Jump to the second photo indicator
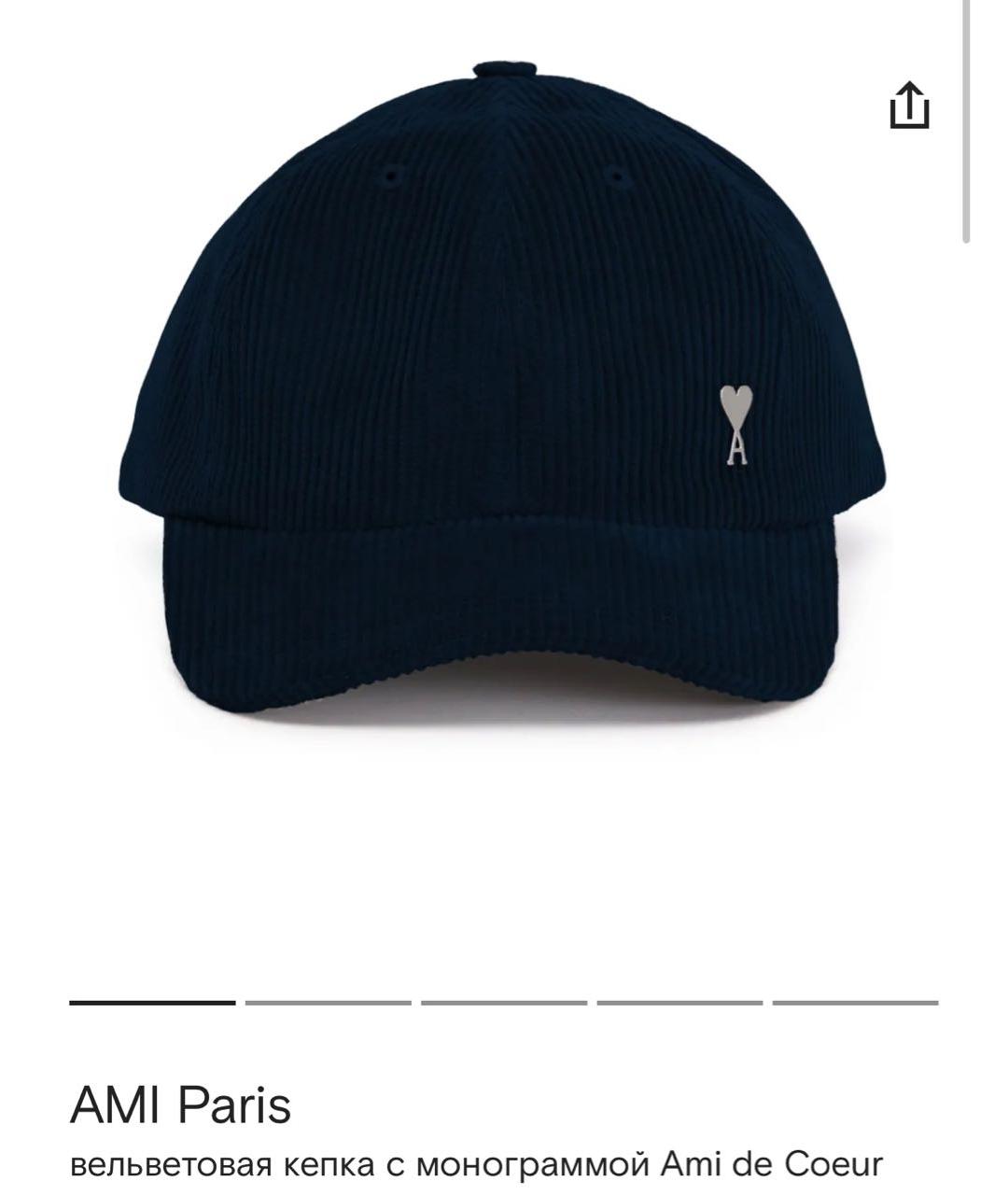 tap(328, 1003)
